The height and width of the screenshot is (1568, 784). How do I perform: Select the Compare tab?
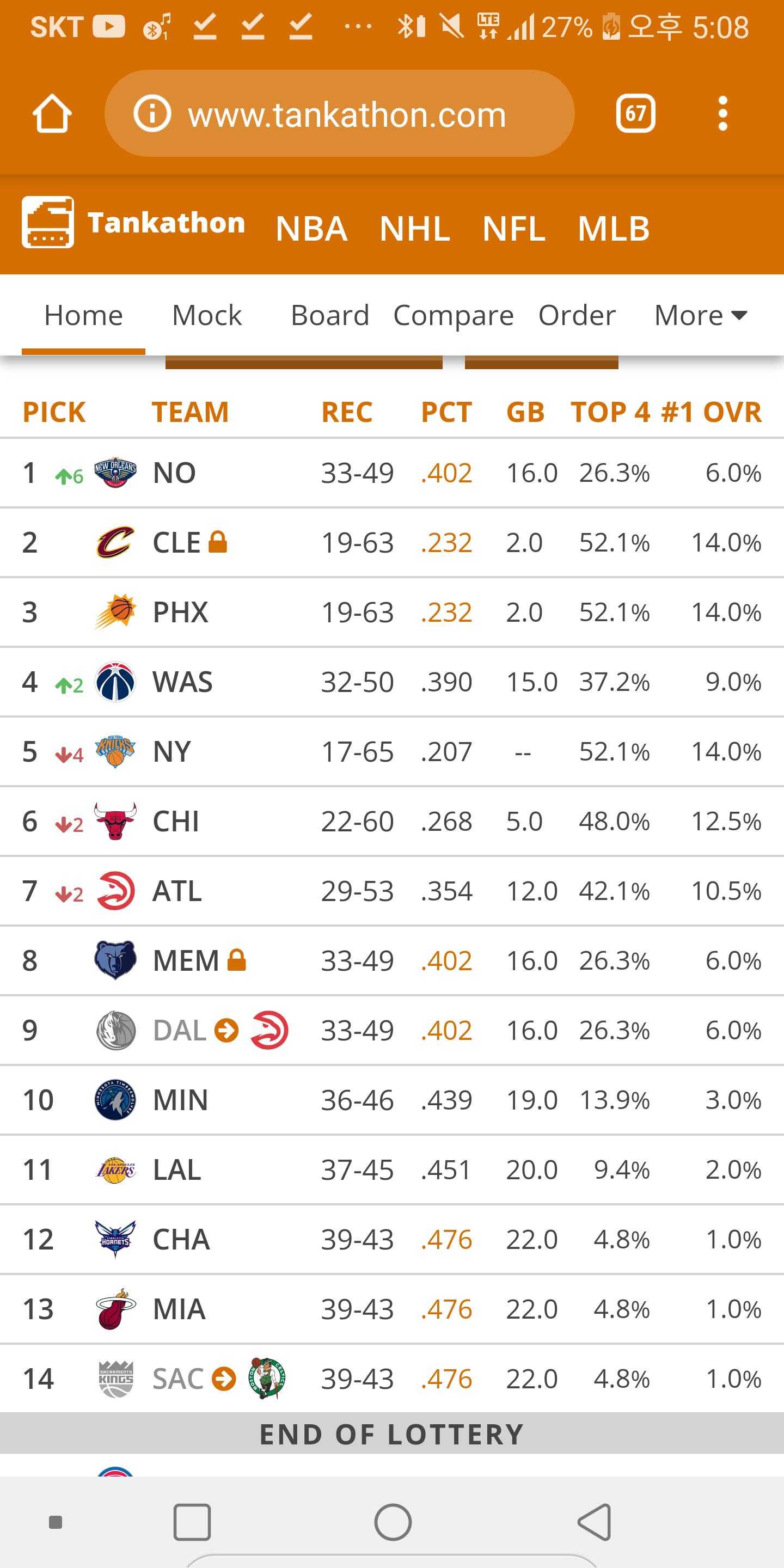[454, 315]
